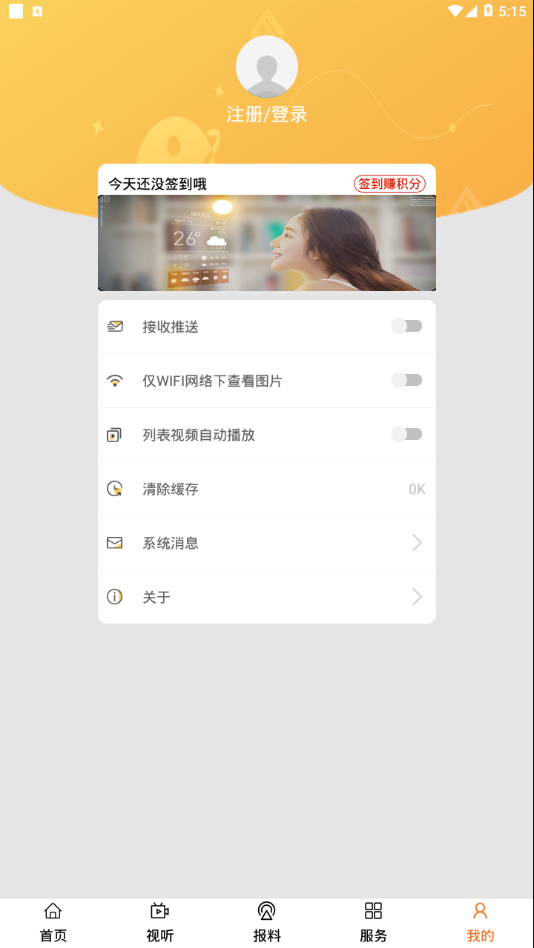
Task: Switch to the 首页 tab
Action: coord(53,923)
